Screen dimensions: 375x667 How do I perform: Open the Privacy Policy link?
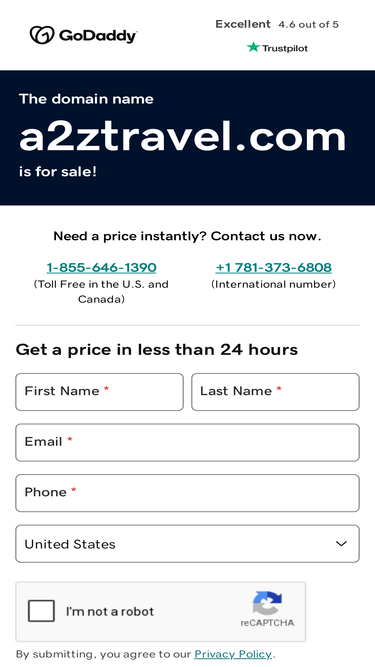pyautogui.click(x=233, y=654)
